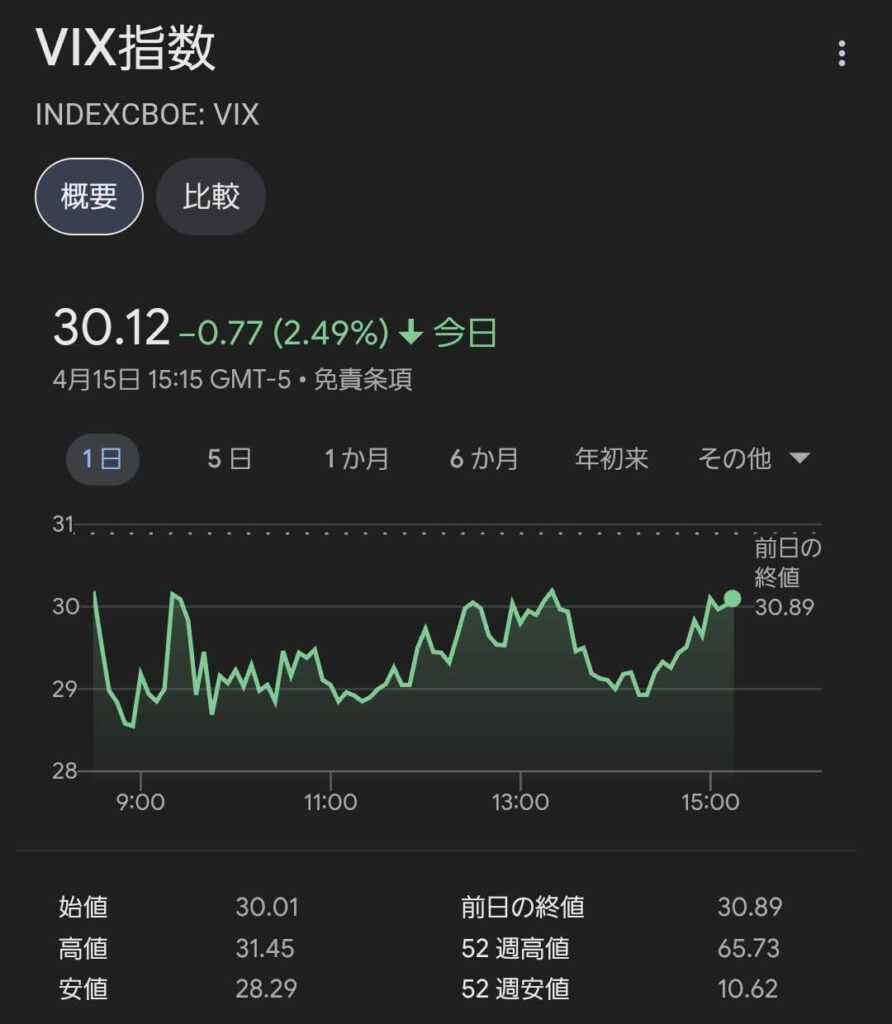Switch chart to 1か月 range
The image size is (892, 1024).
(x=356, y=459)
